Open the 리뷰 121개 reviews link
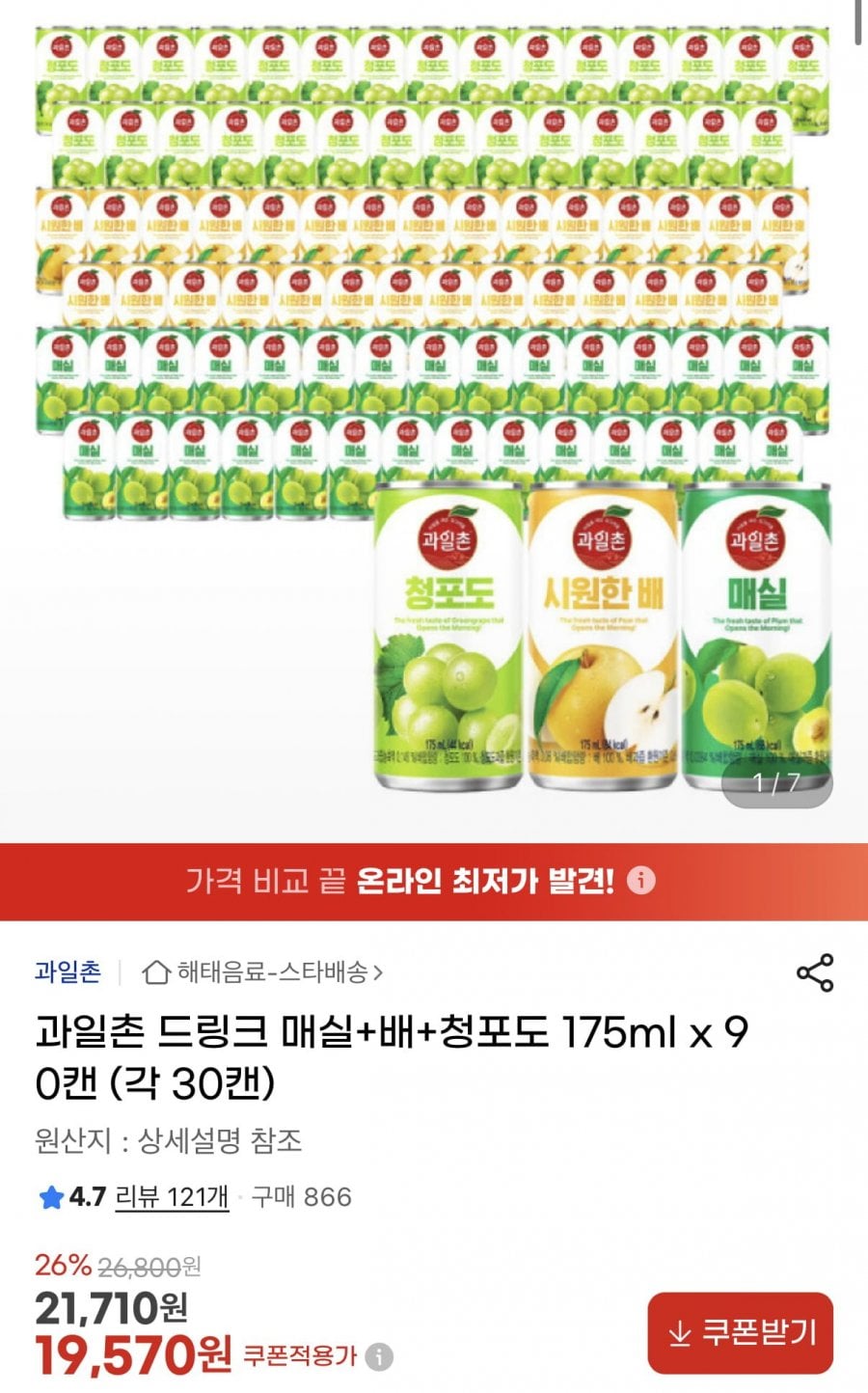The width and height of the screenshot is (868, 1393). pyautogui.click(x=172, y=1197)
